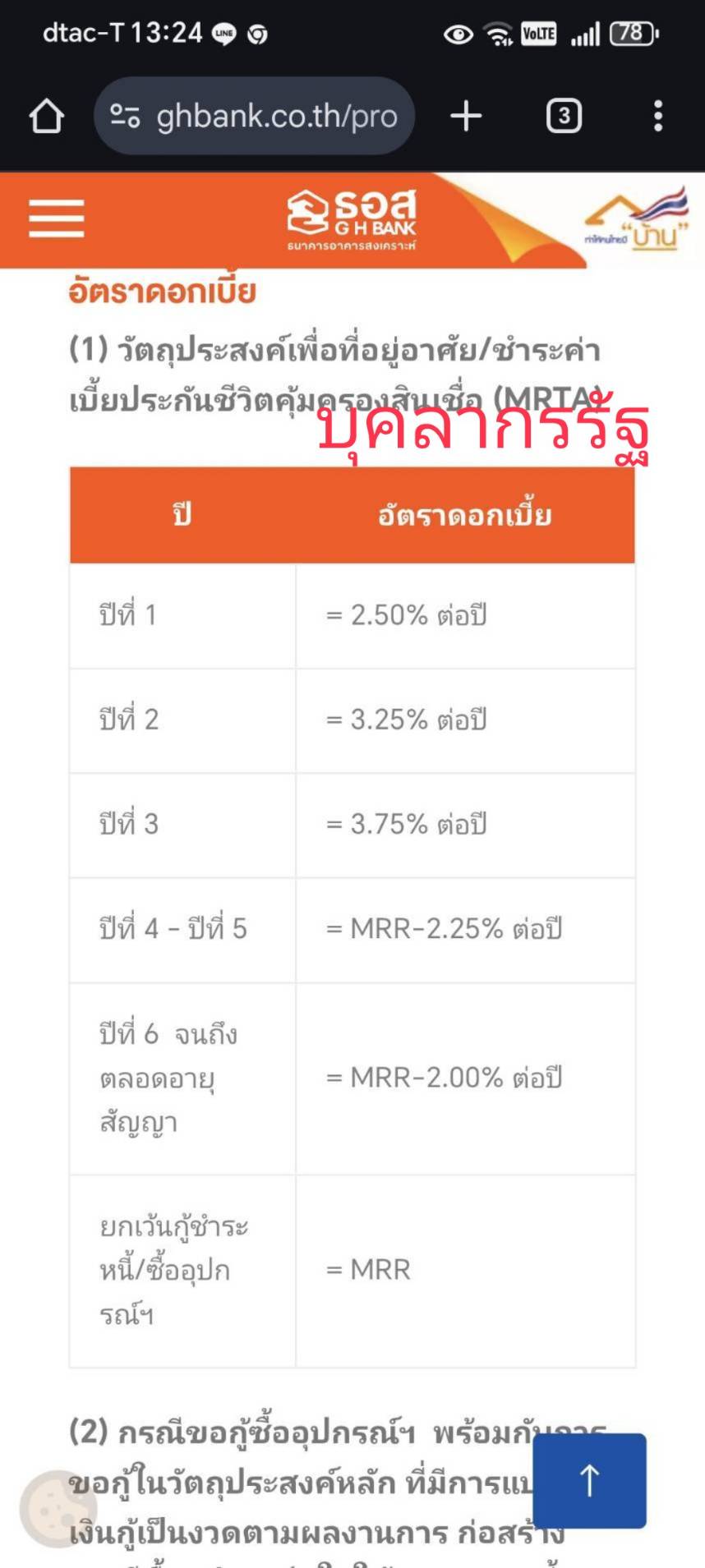Open the GH Bank hamburger menu

click(x=57, y=218)
